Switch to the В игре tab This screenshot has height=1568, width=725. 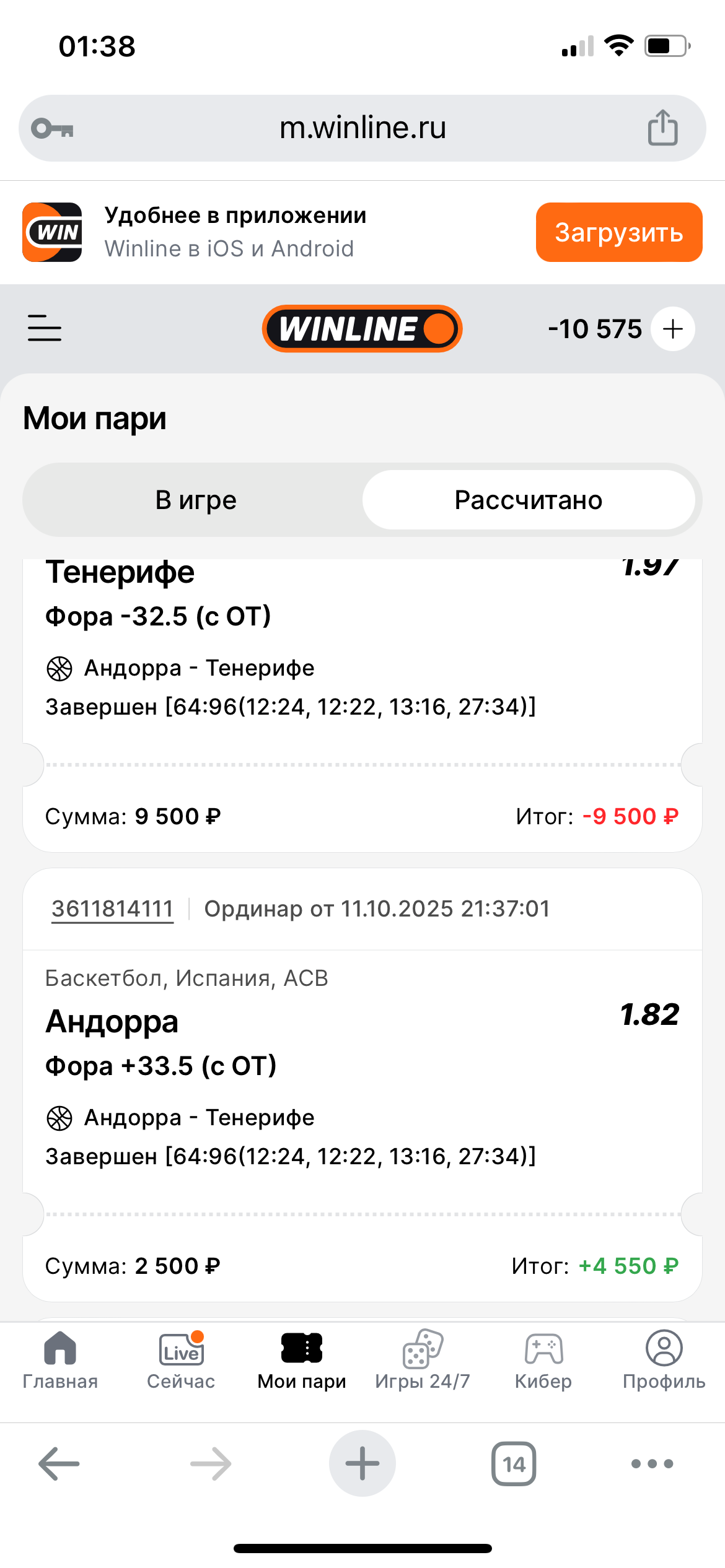click(x=196, y=500)
